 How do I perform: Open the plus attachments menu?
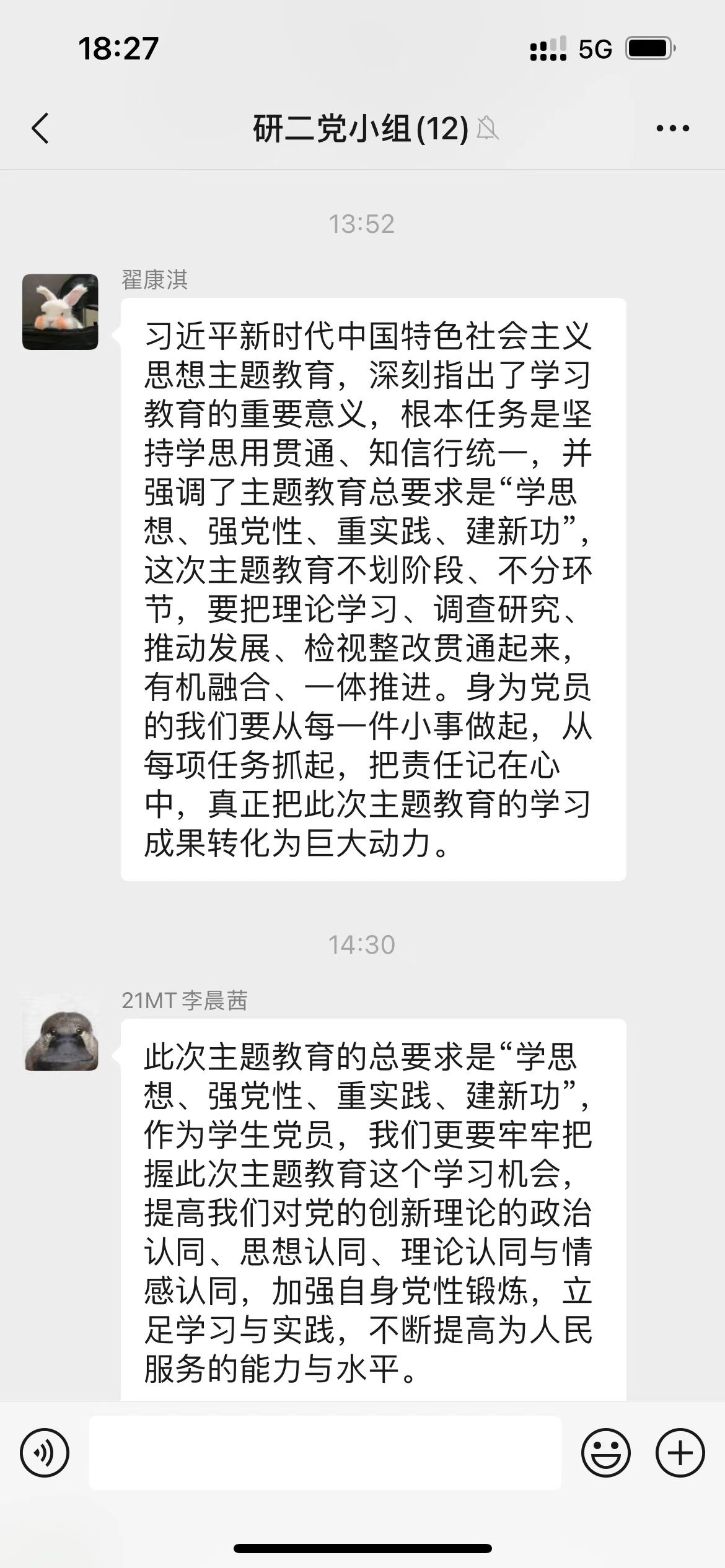680,1452
